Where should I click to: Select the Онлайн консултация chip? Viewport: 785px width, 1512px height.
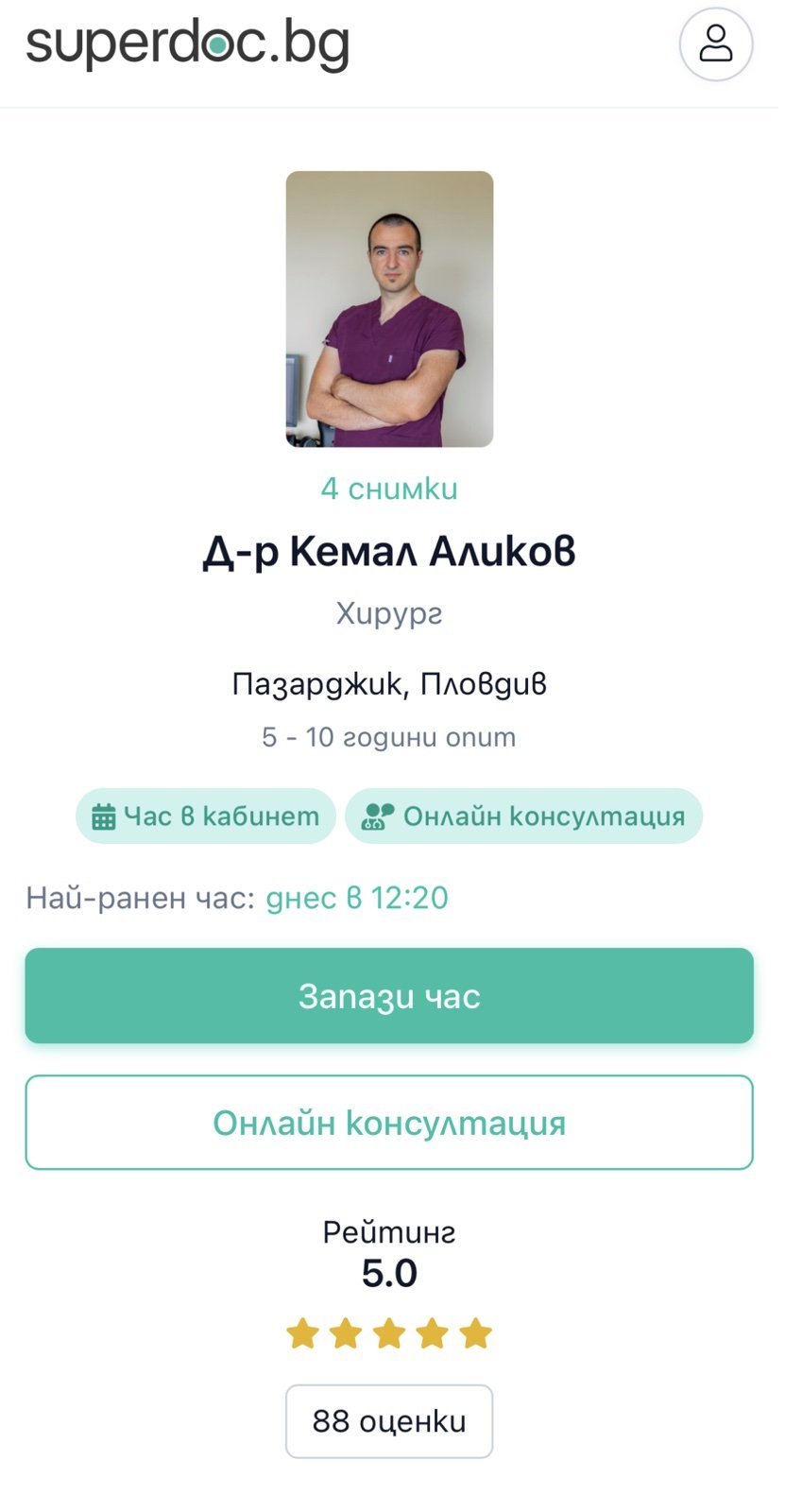pos(523,816)
